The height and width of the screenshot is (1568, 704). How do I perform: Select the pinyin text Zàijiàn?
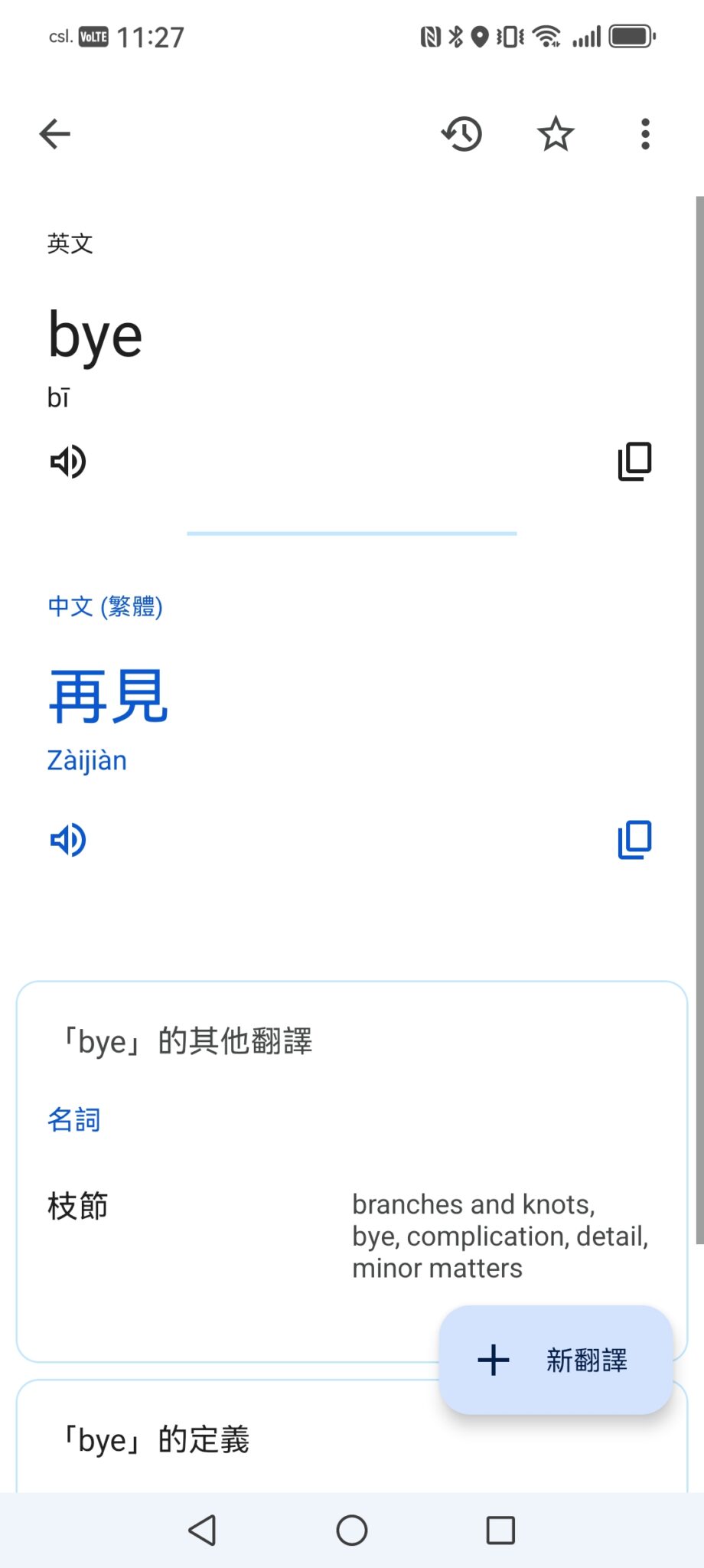coord(86,759)
